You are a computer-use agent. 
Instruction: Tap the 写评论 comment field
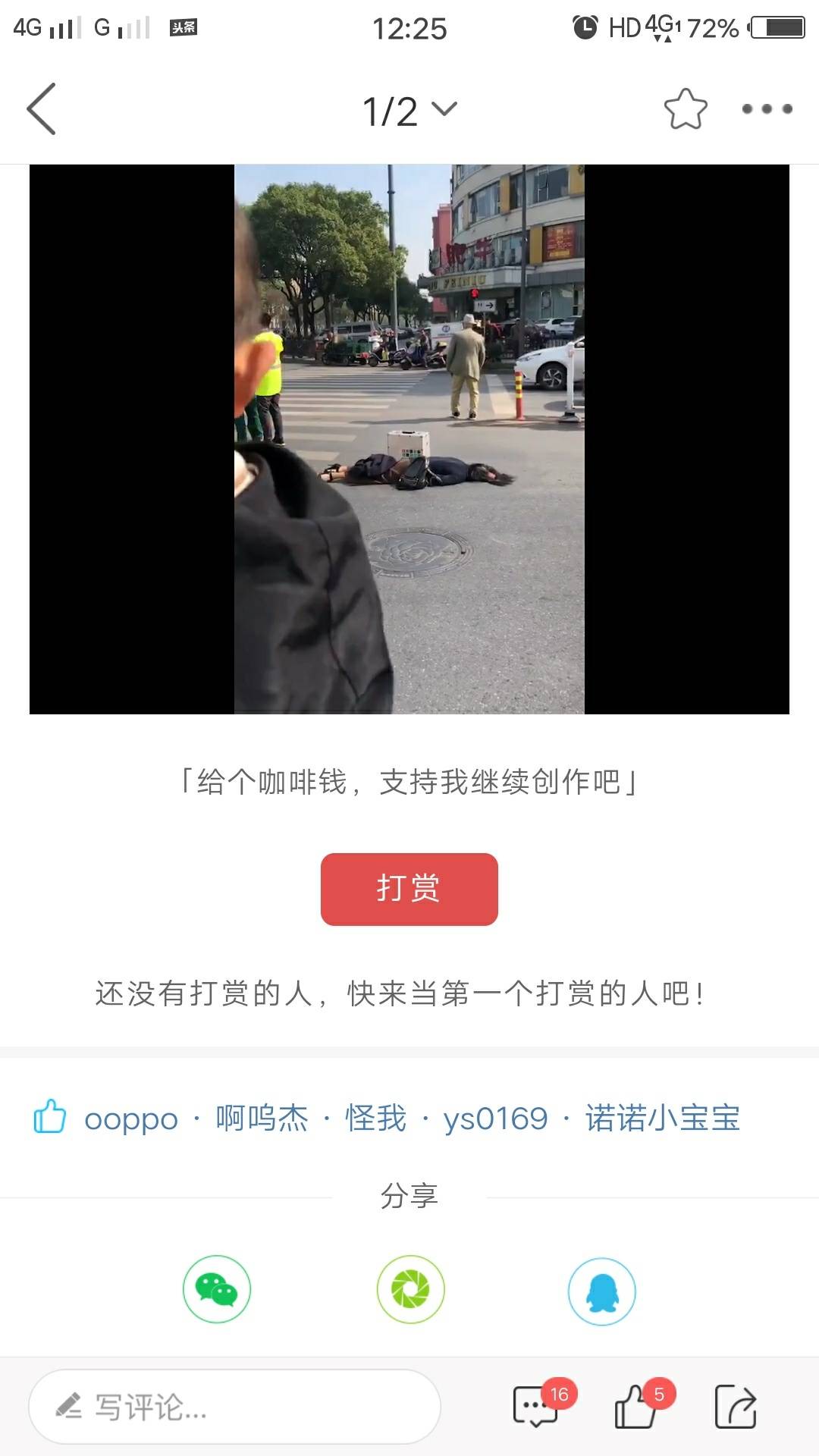(235, 1407)
